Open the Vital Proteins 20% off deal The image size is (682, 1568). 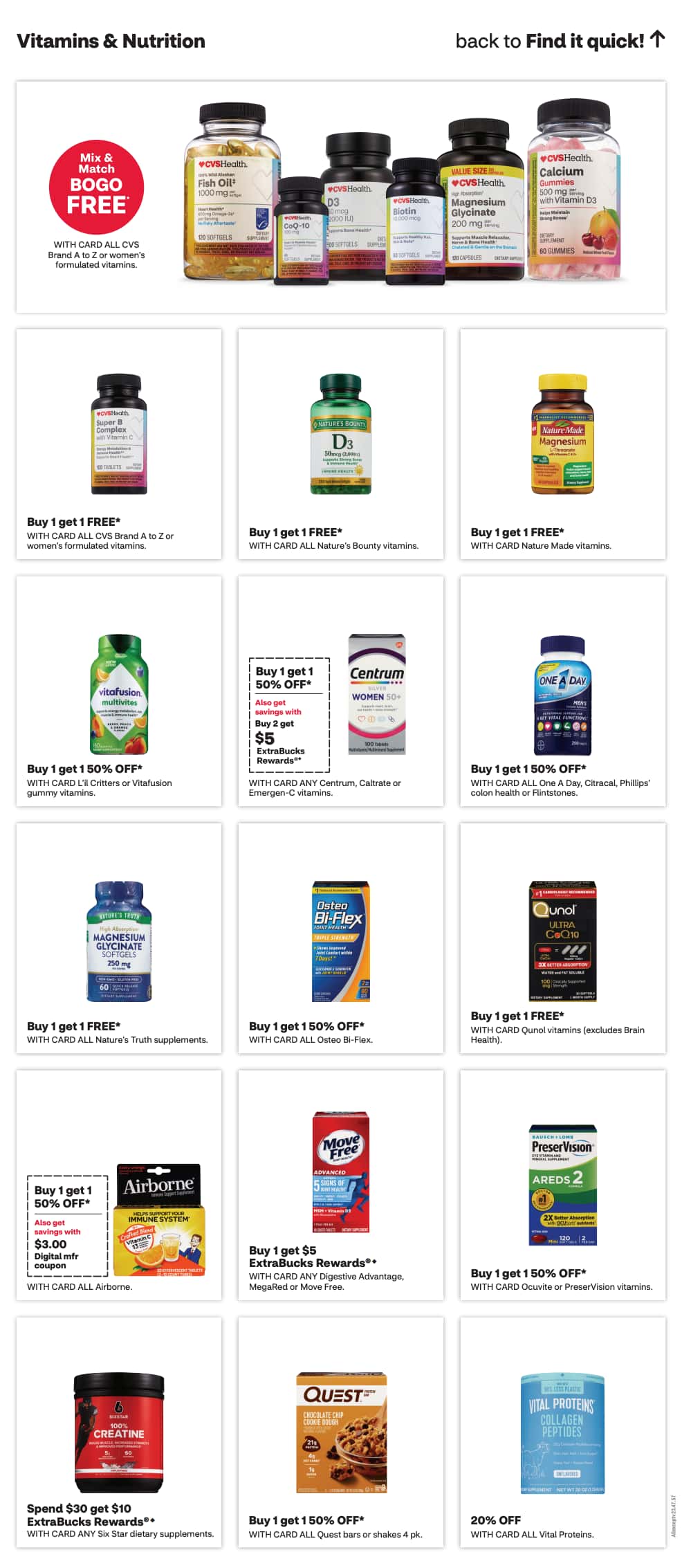(562, 1432)
